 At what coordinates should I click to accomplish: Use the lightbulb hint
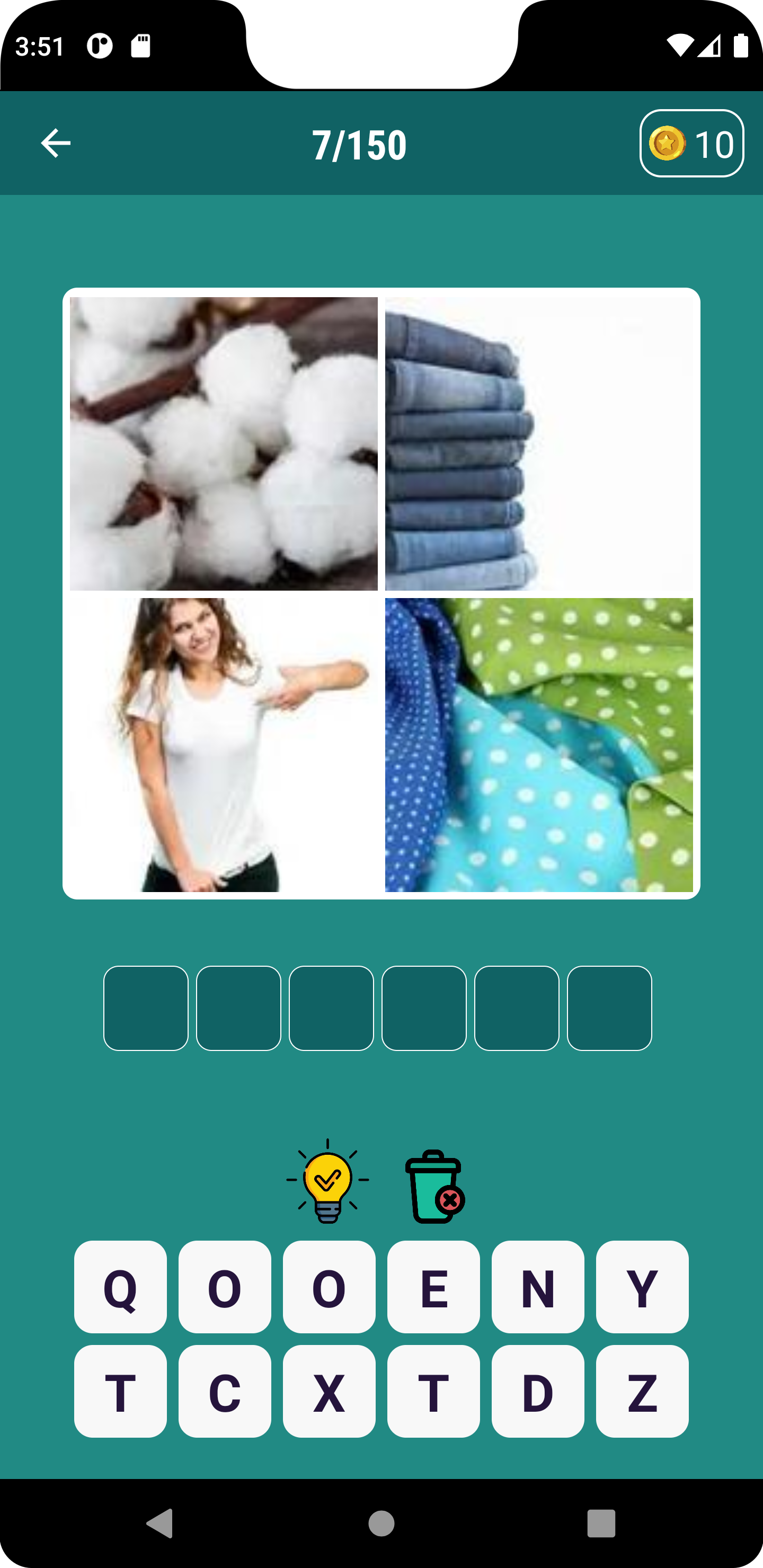tap(327, 1181)
